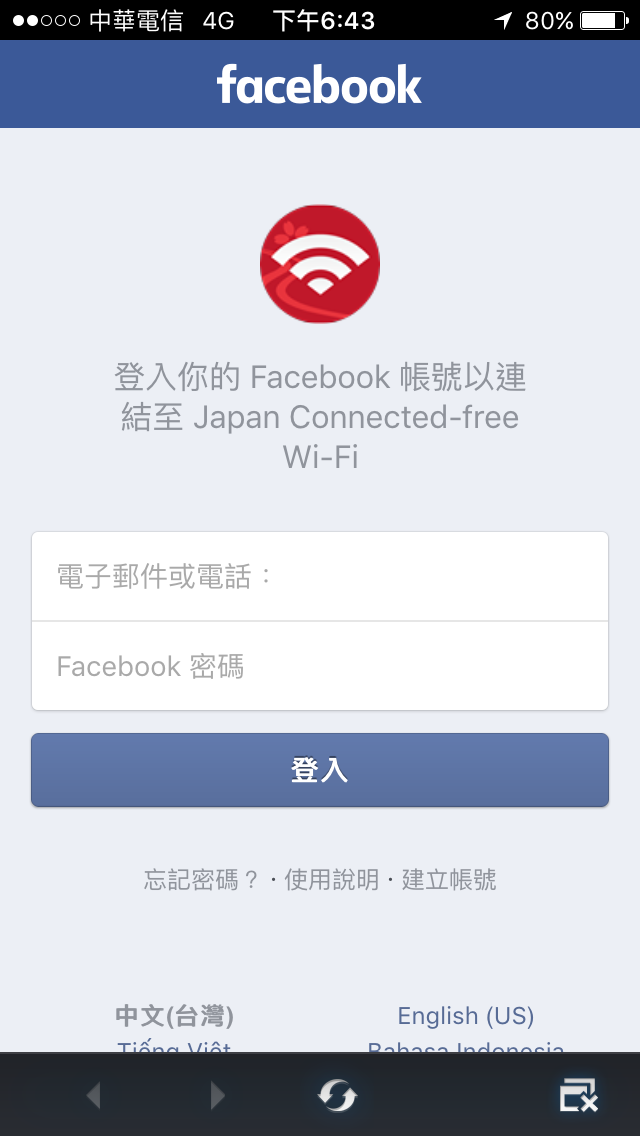640x1136 pixels.
Task: Focus the Facebook 密碼 password field
Action: [320, 666]
